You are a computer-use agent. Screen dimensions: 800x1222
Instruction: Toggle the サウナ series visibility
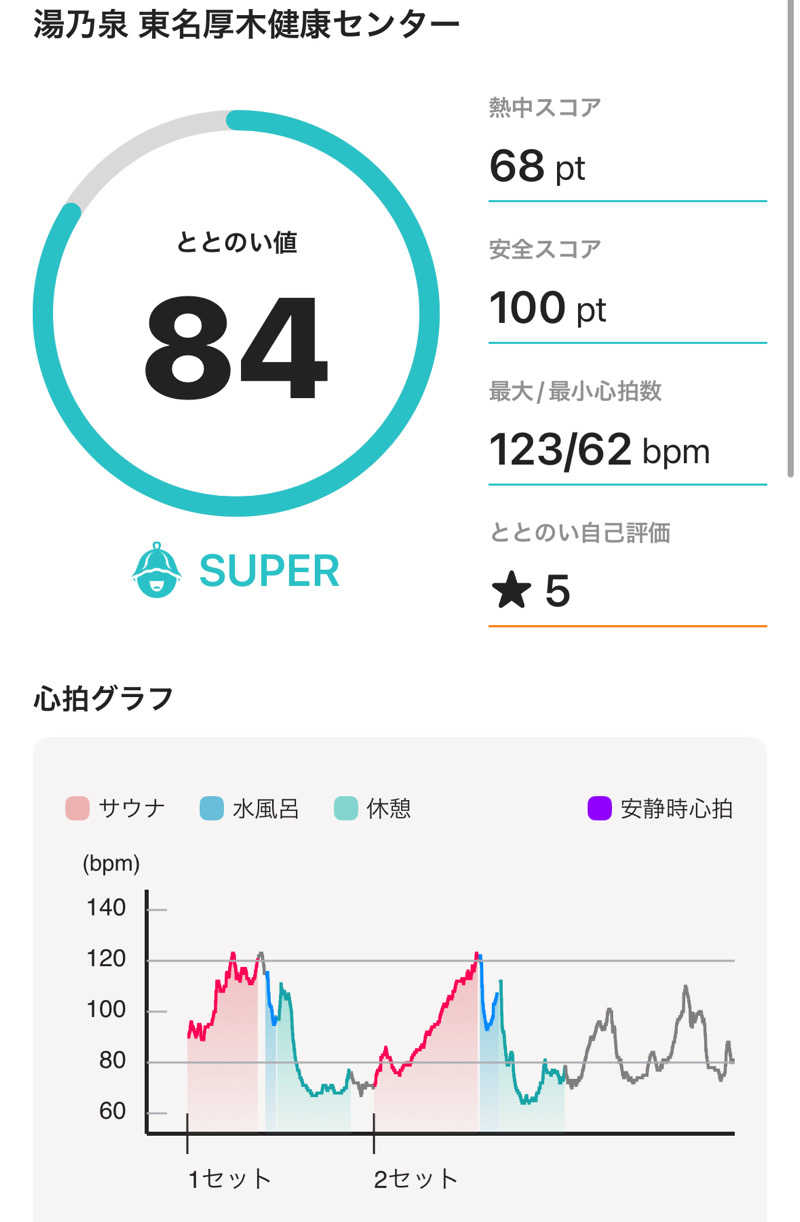(112, 810)
